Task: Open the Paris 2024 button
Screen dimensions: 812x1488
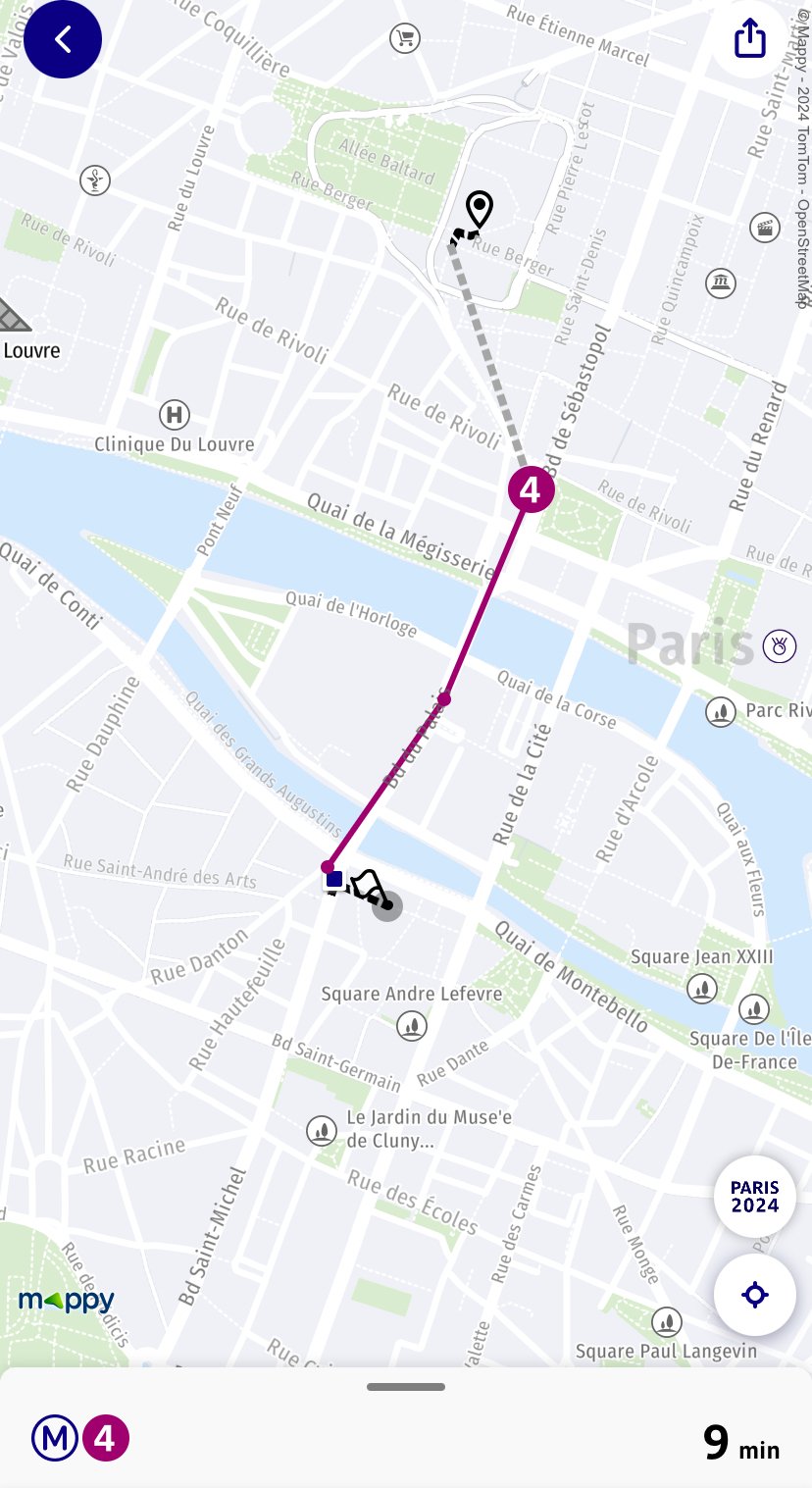Action: click(x=754, y=1198)
